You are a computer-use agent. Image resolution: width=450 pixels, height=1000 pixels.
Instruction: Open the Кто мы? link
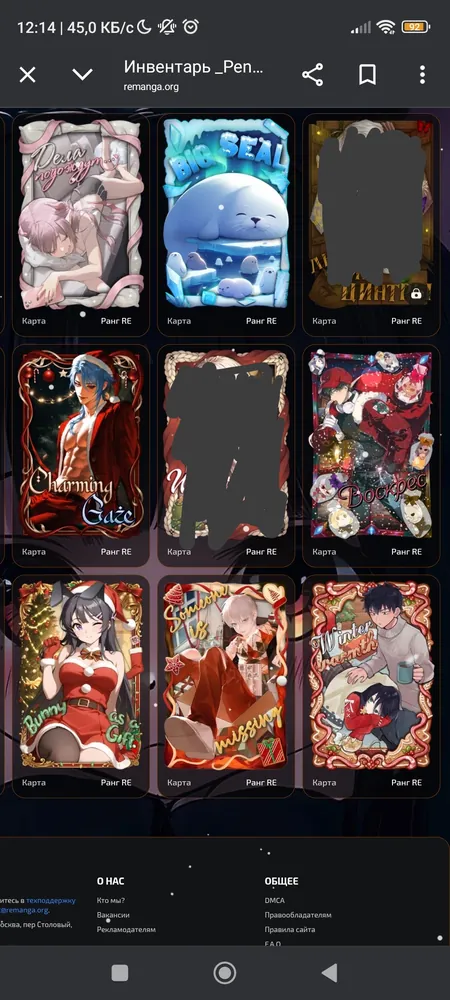click(x=111, y=901)
